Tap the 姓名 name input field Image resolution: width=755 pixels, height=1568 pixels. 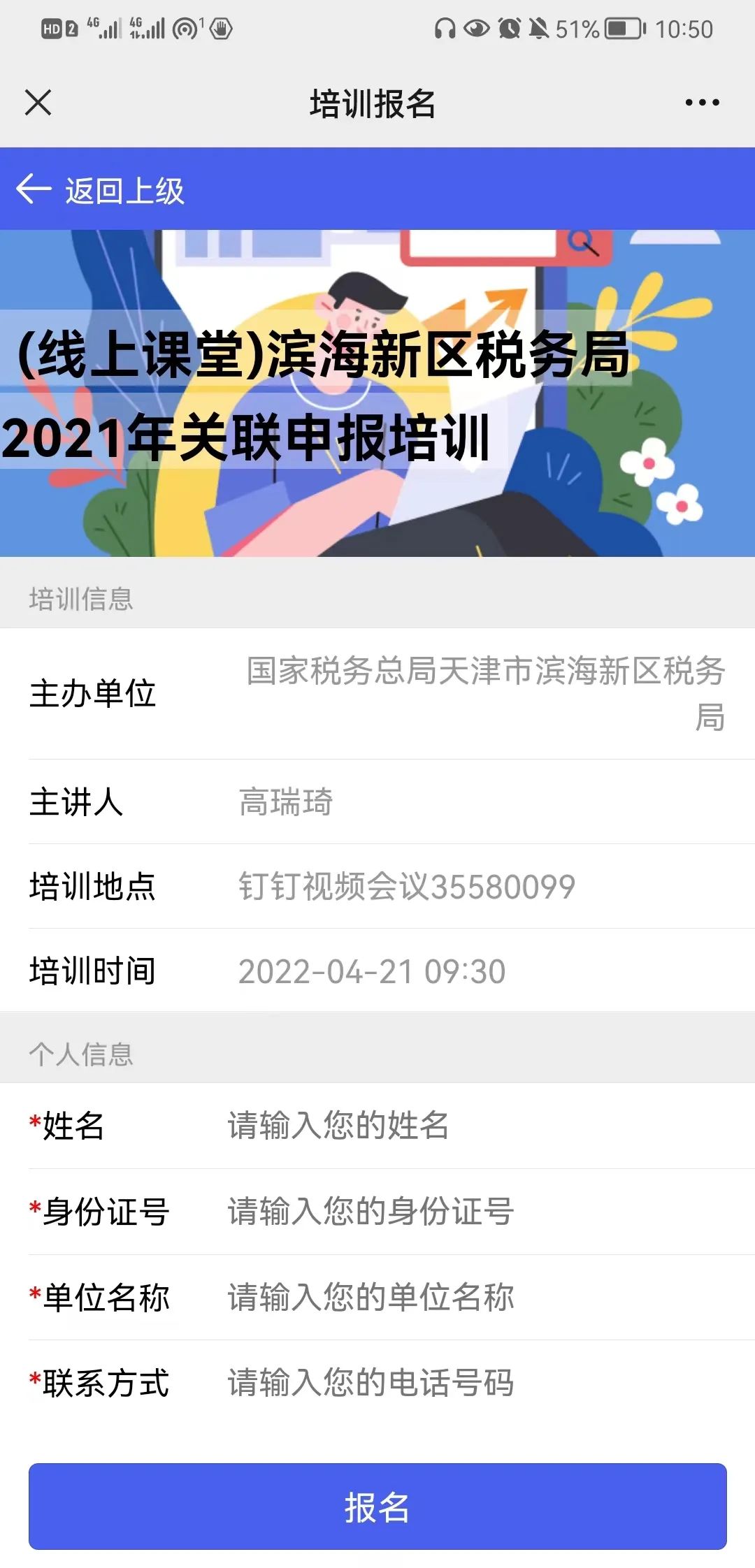tap(475, 1126)
